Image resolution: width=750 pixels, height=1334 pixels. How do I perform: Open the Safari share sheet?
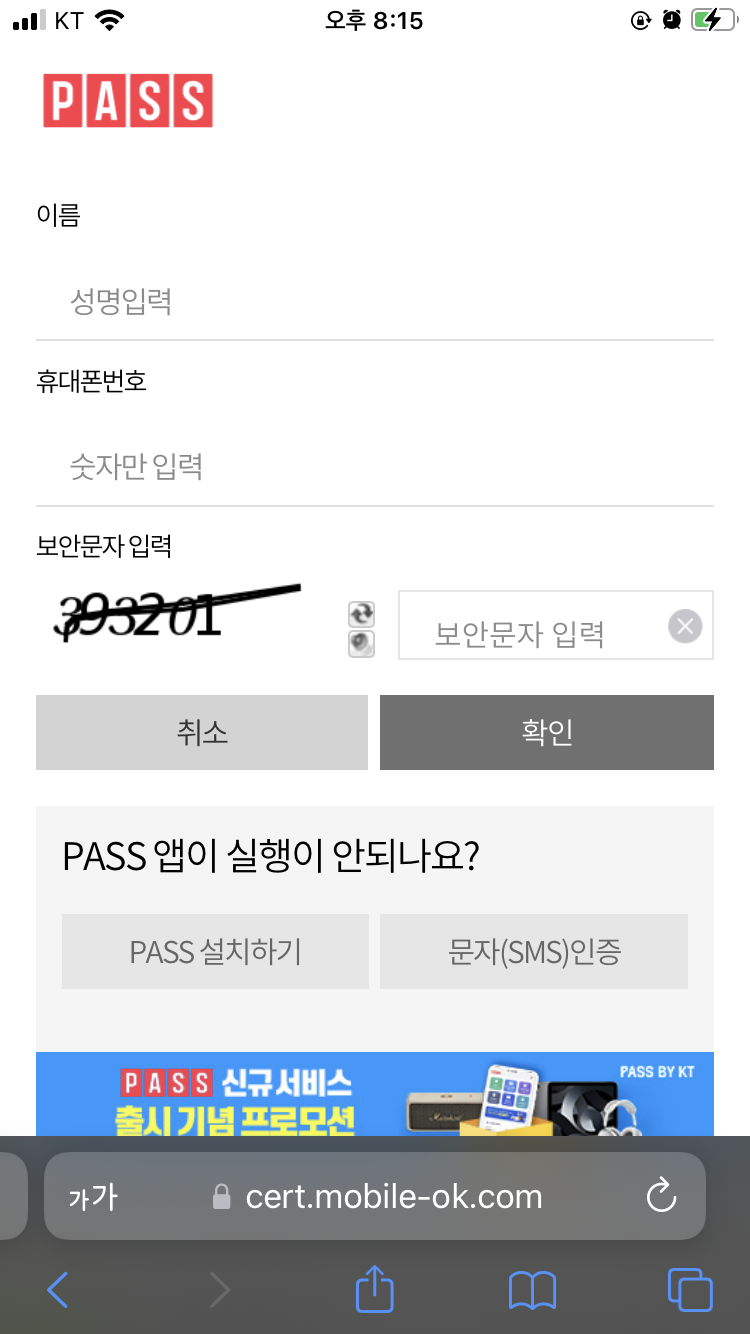click(373, 1290)
